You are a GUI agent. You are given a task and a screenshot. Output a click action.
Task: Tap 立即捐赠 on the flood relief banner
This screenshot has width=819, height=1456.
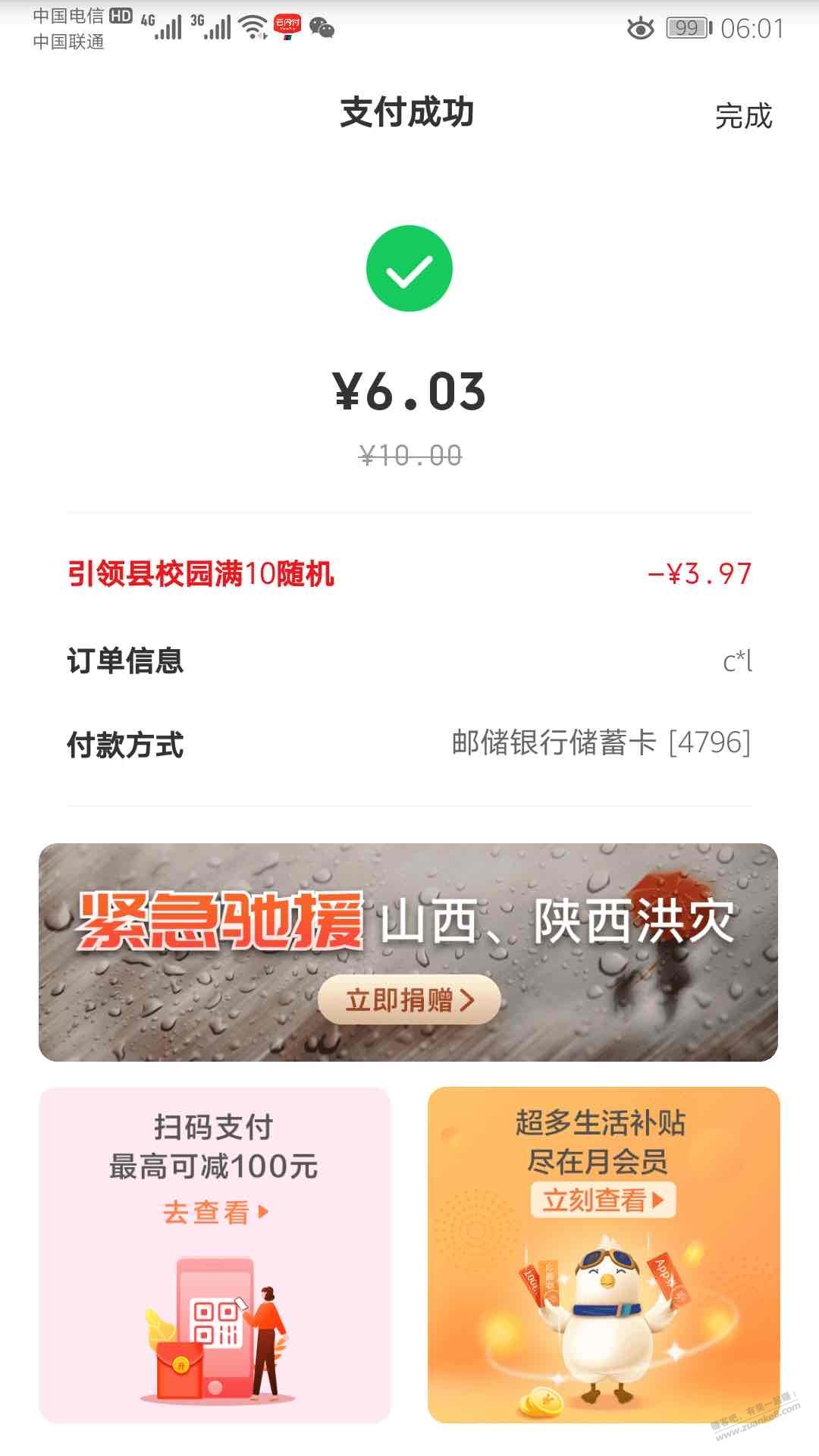[409, 999]
